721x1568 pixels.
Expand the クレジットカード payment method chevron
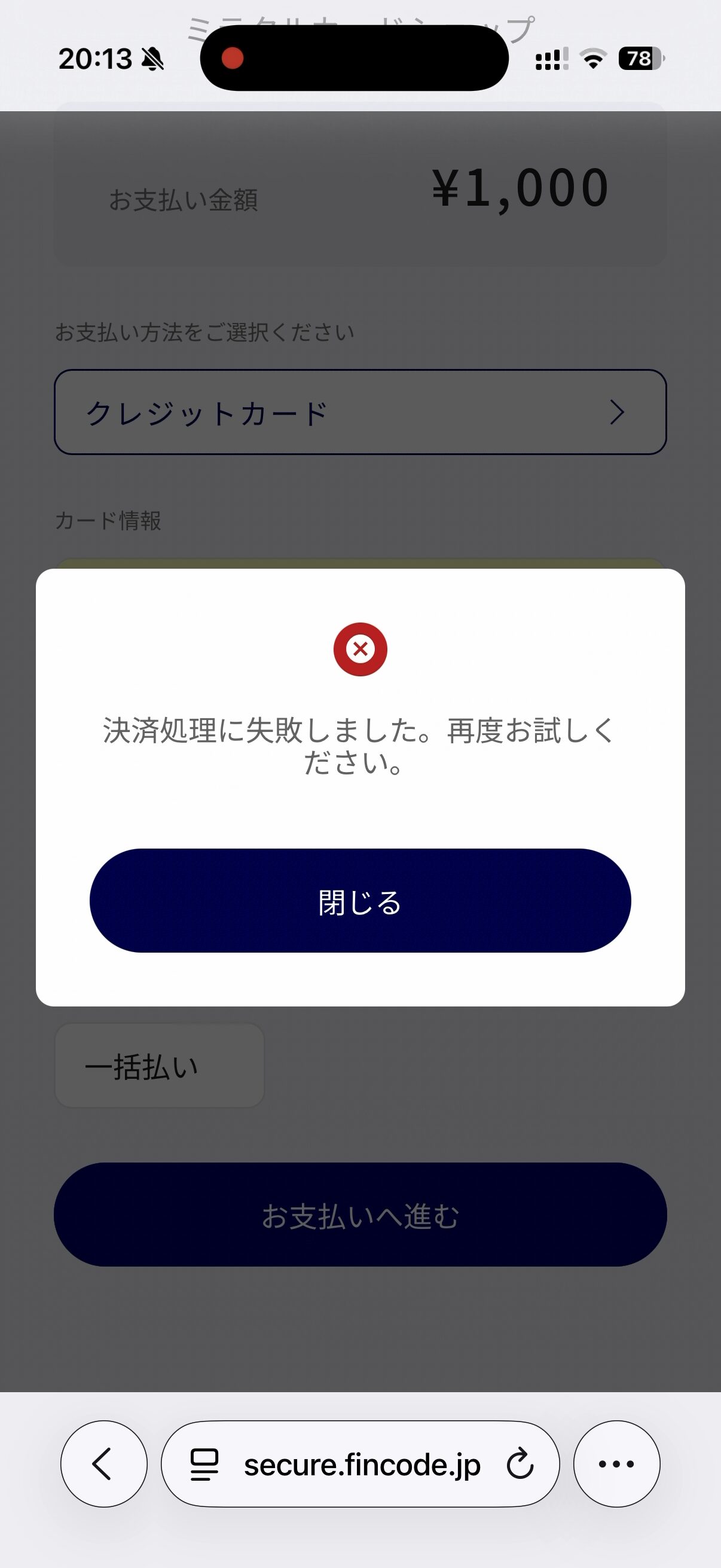(x=618, y=413)
